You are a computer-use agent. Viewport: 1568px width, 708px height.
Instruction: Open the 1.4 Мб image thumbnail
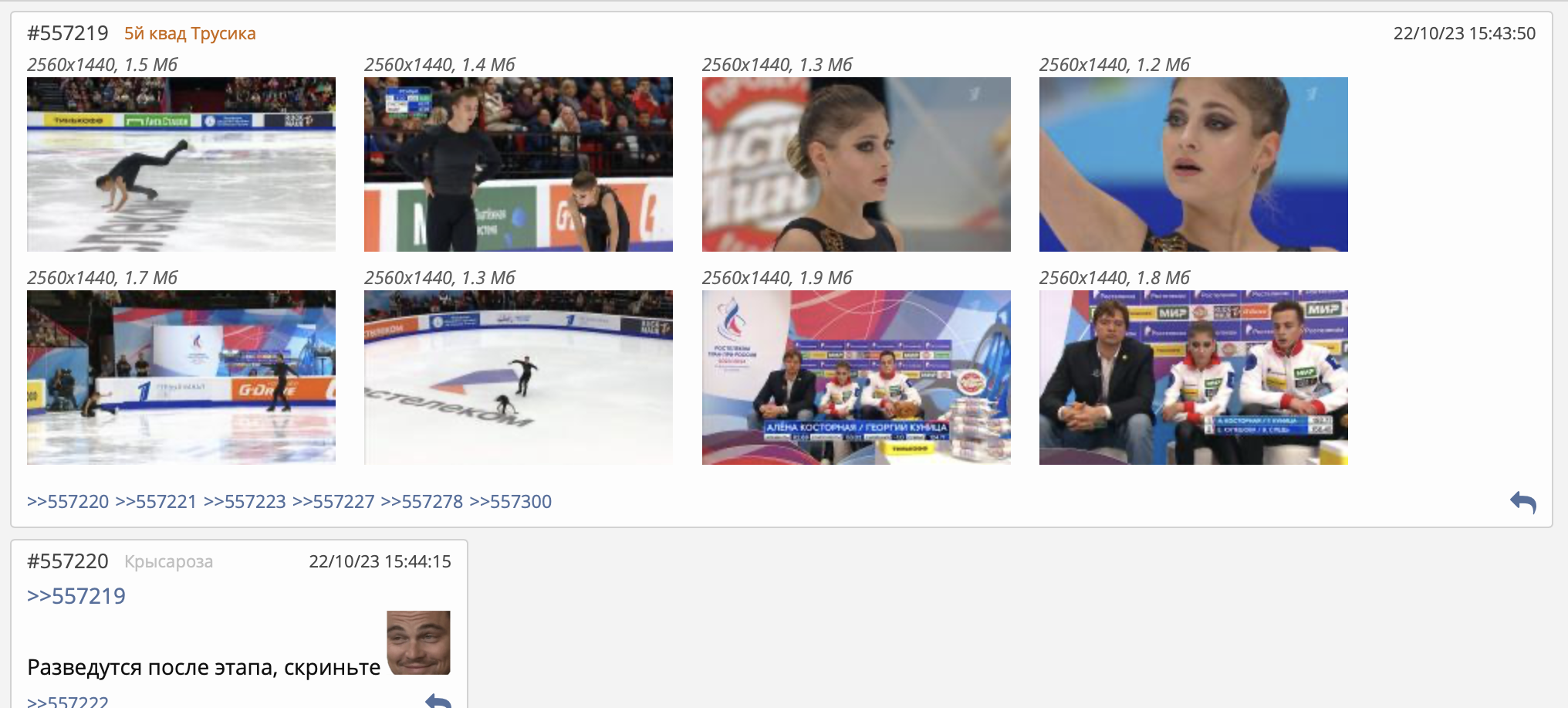pos(519,164)
